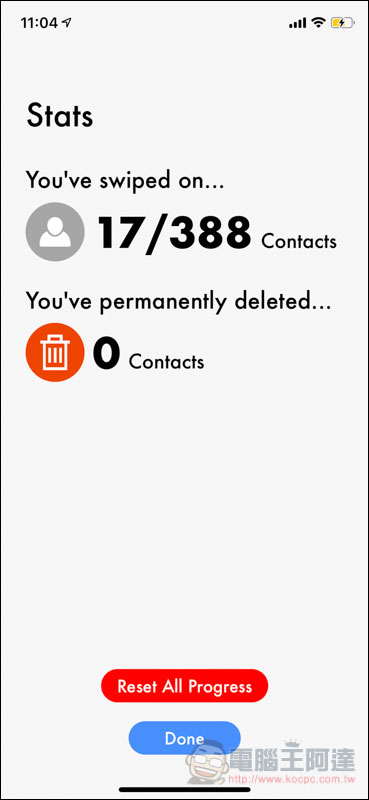Close the stats screen with Done
The width and height of the screenshot is (369, 800).
click(x=184, y=738)
